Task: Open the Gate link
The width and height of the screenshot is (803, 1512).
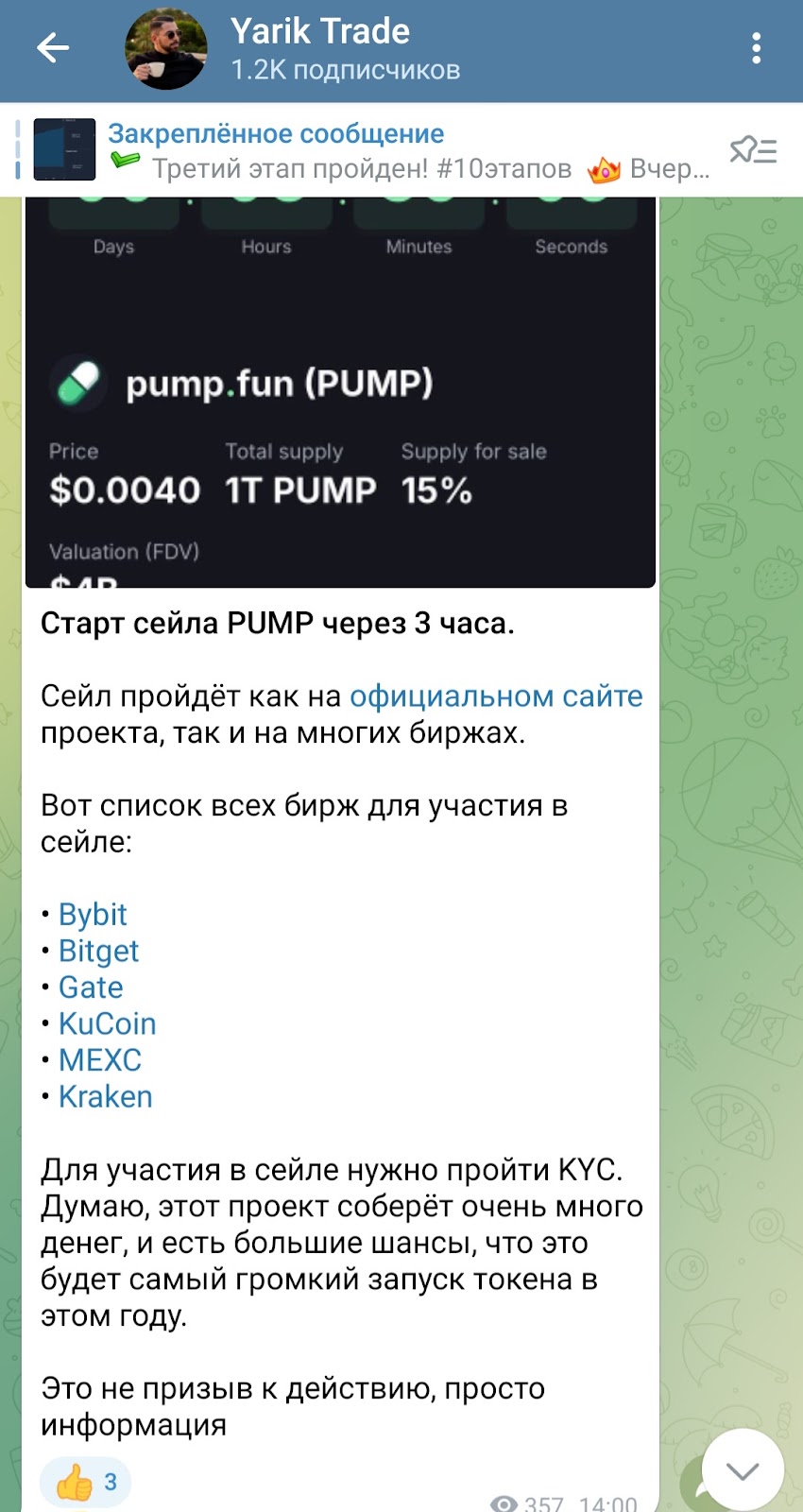Action: click(91, 988)
